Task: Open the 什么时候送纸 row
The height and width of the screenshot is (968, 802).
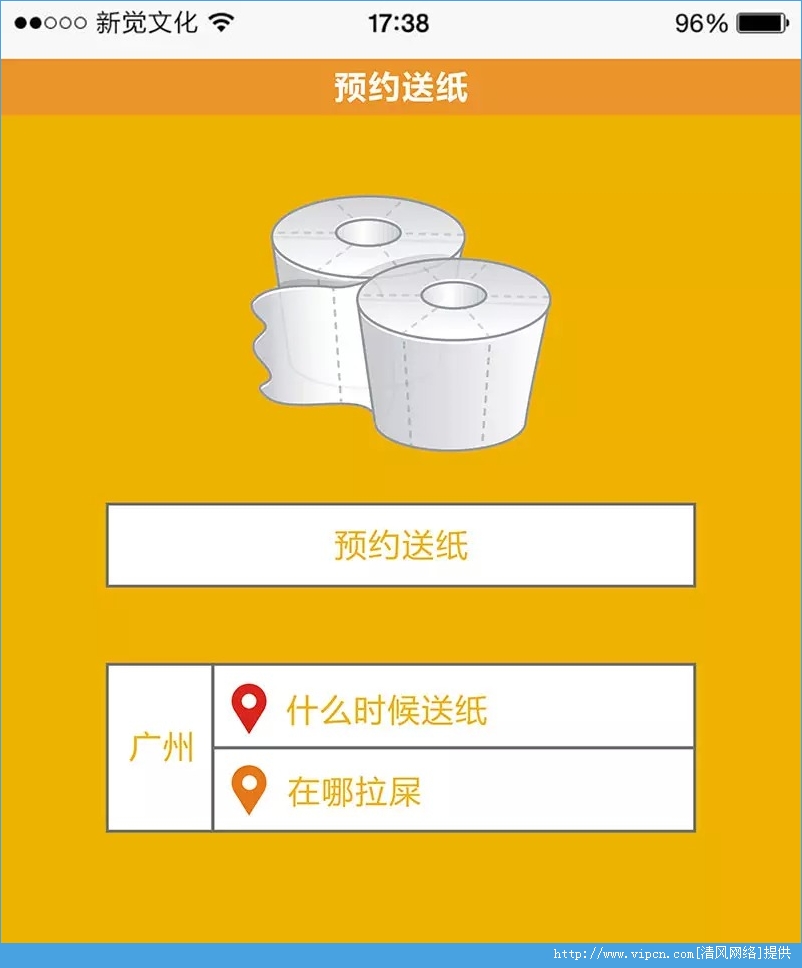Action: coord(453,707)
